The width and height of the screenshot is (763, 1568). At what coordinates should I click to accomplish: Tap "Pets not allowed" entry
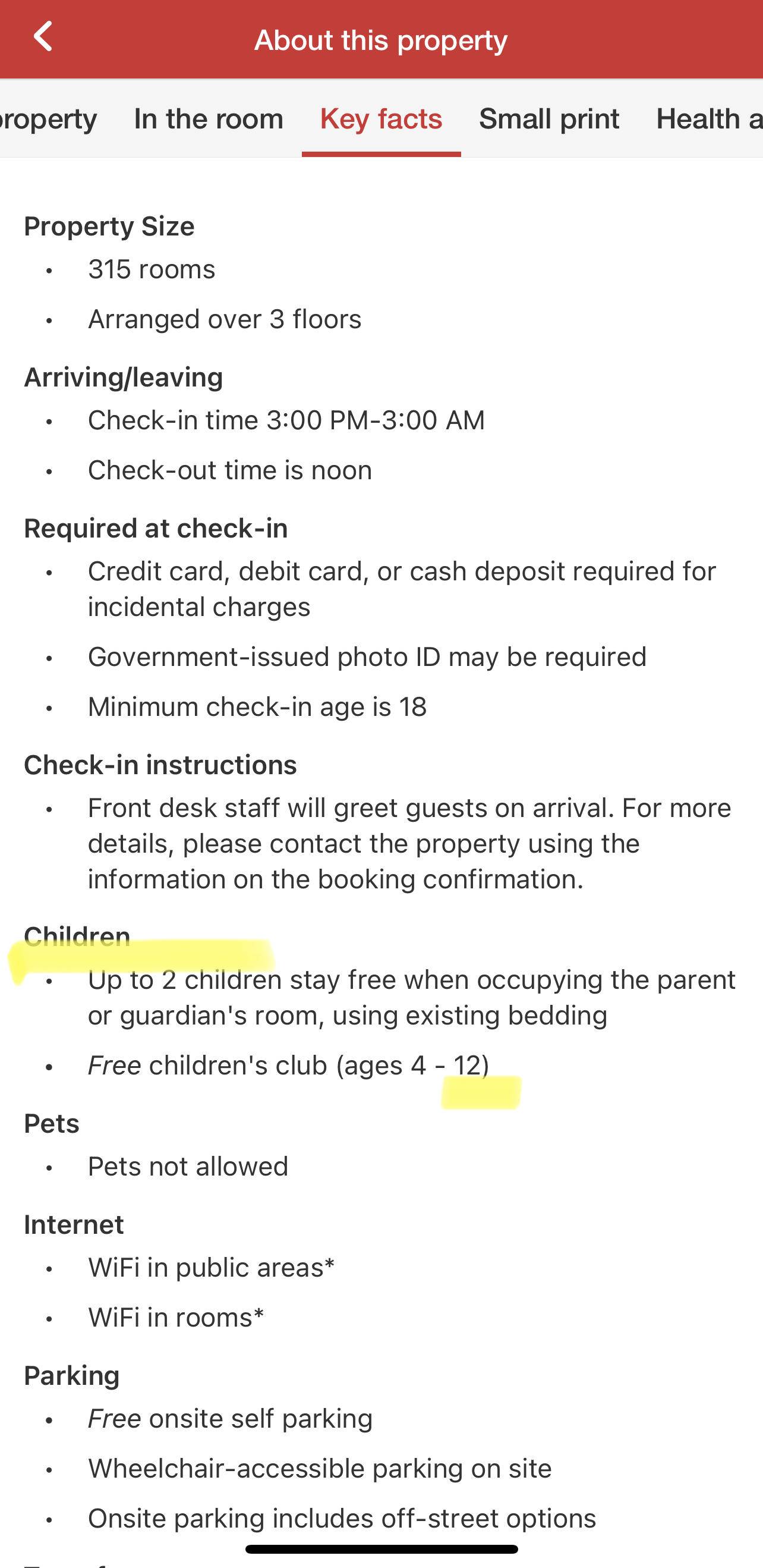[187, 1165]
